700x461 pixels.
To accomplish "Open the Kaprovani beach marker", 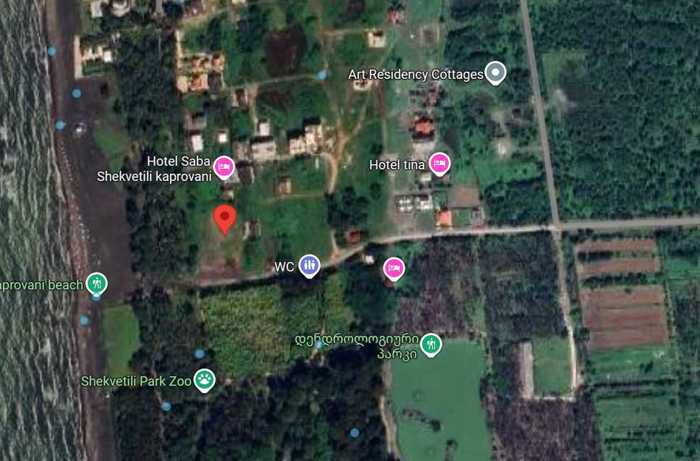I will pos(97,284).
